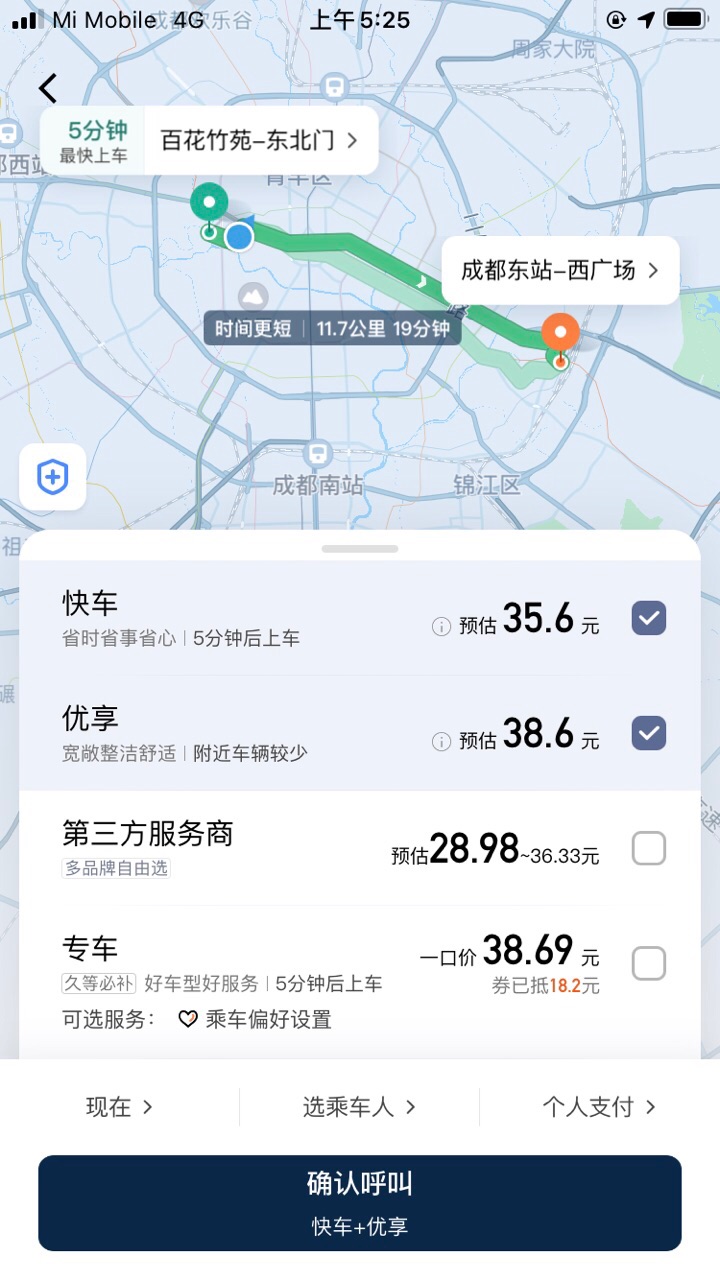
Task: Tap the sheet drag handle to expand options
Action: tap(360, 548)
